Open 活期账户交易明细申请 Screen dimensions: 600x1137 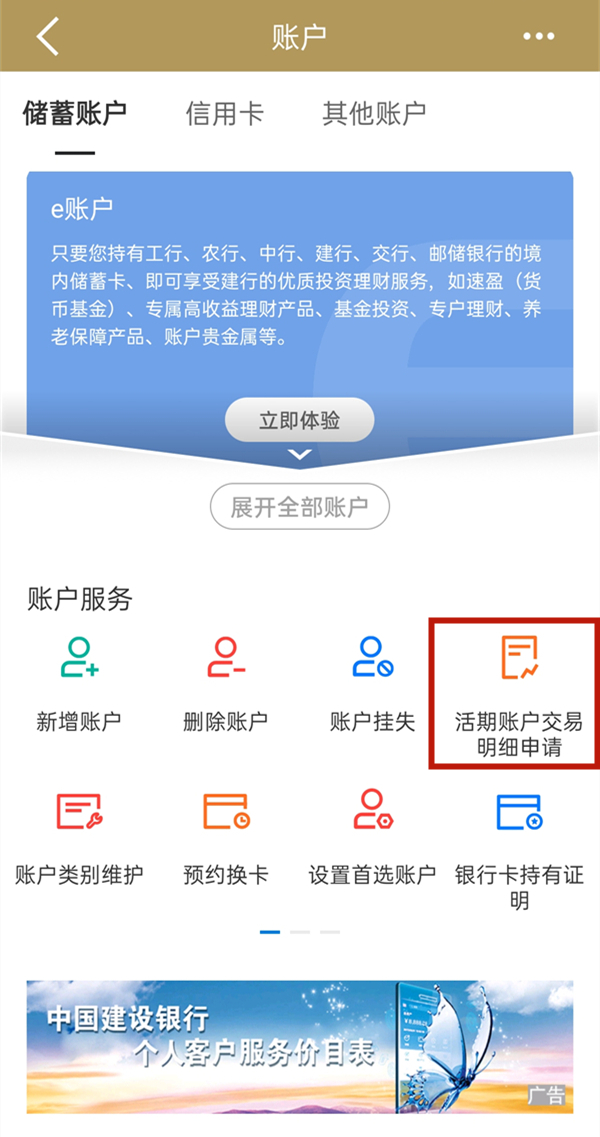tap(518, 692)
